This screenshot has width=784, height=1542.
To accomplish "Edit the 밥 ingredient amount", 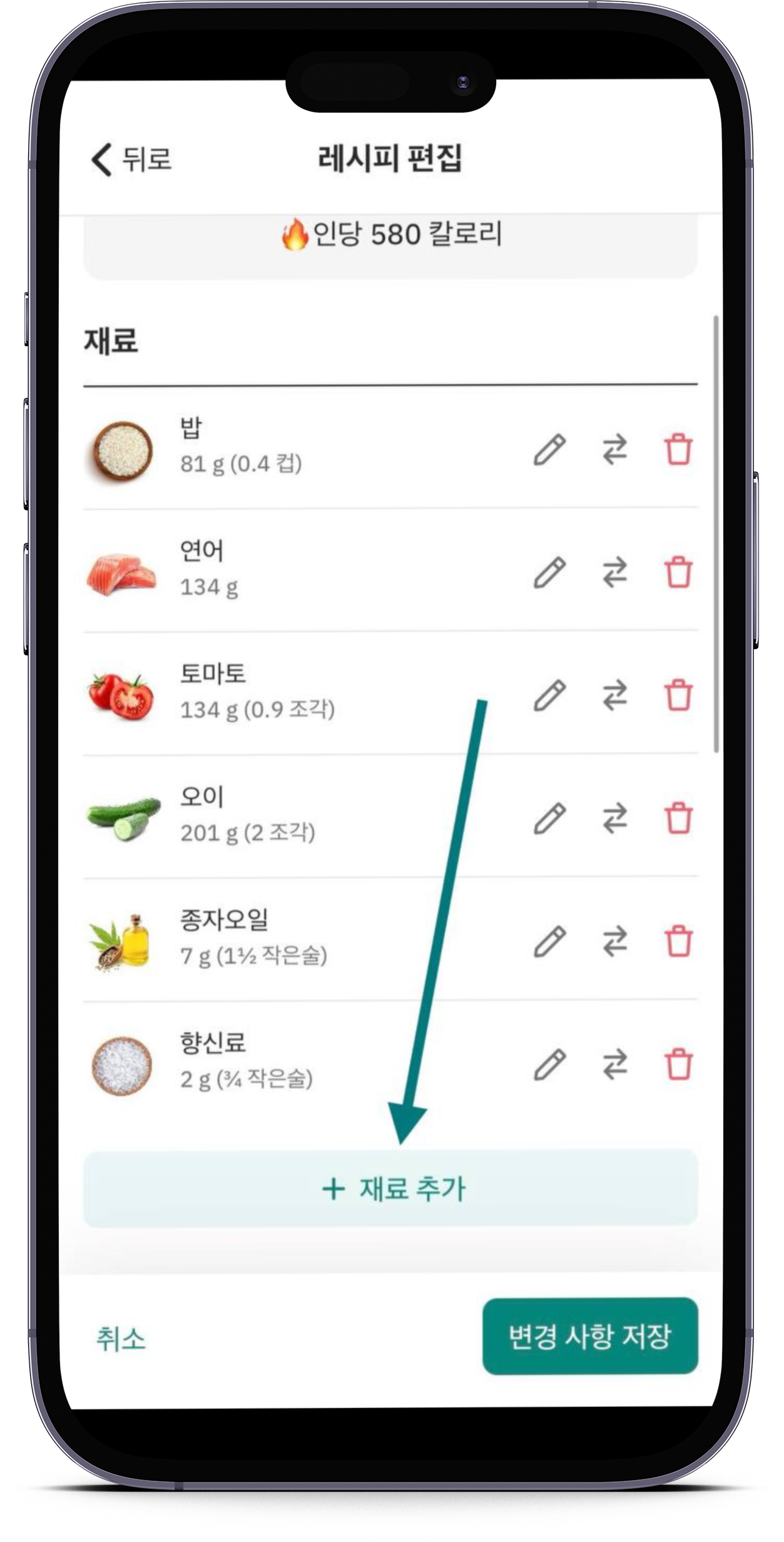I will pyautogui.click(x=550, y=449).
